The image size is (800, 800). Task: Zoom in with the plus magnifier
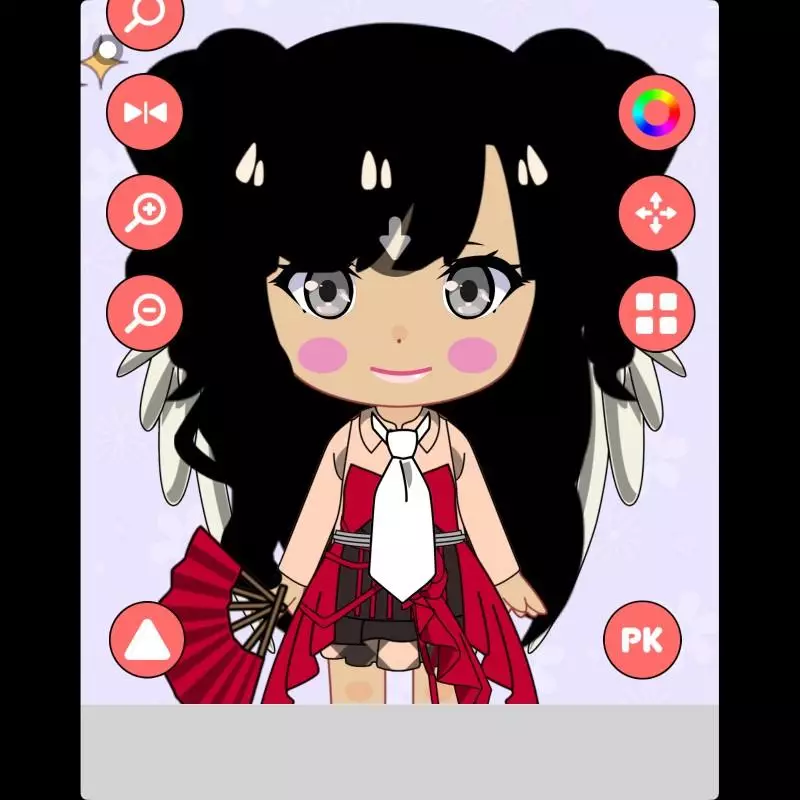tap(145, 213)
